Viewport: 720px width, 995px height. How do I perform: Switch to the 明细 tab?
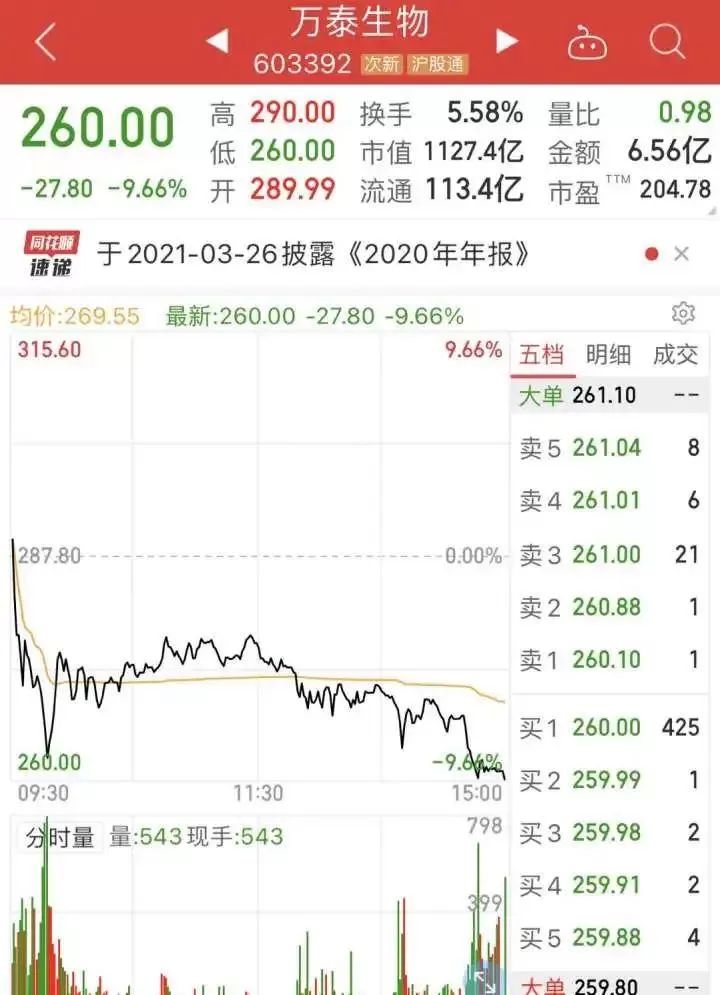coord(608,355)
